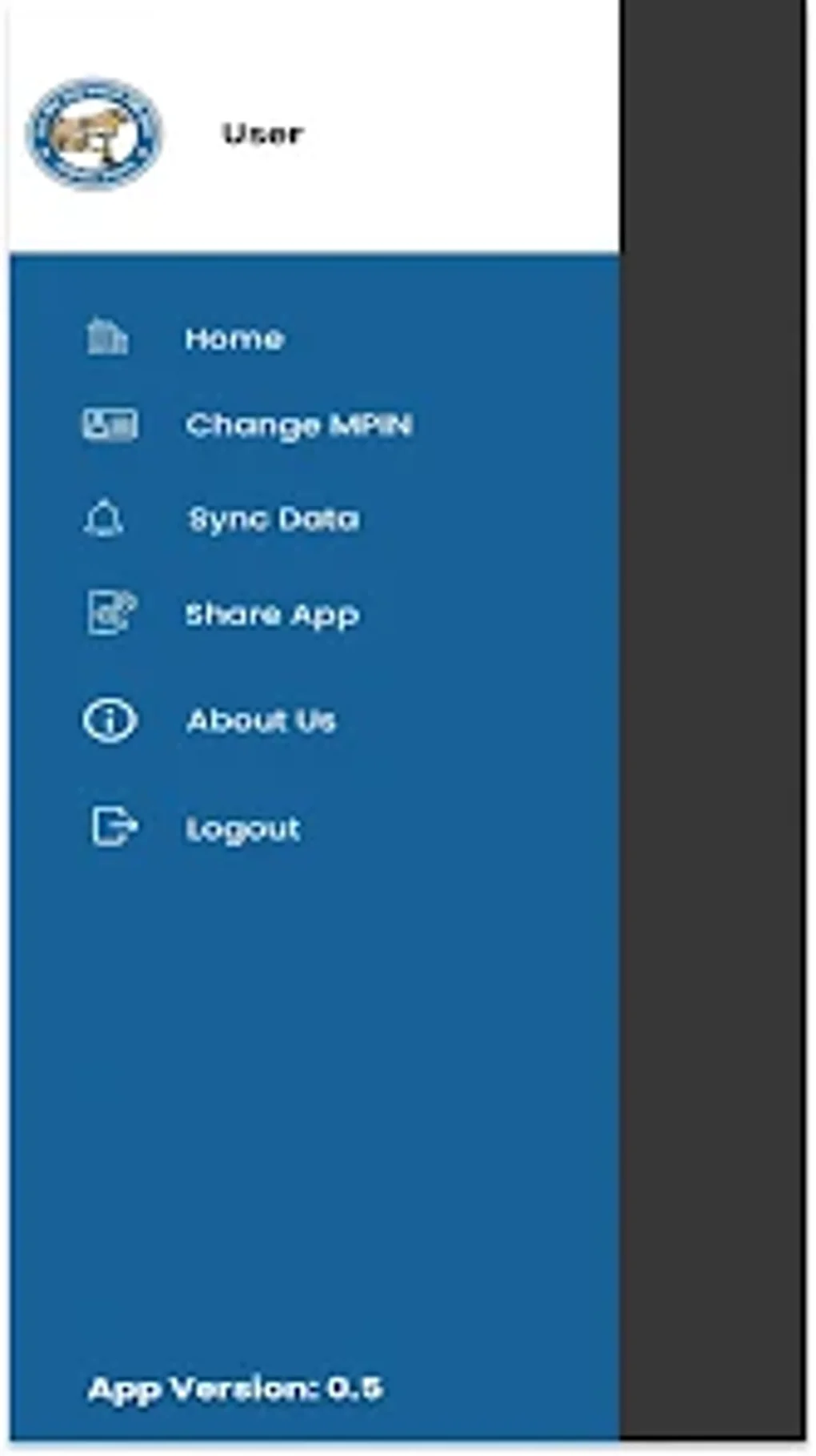
Task: Log out using the Logout item
Action: click(242, 828)
